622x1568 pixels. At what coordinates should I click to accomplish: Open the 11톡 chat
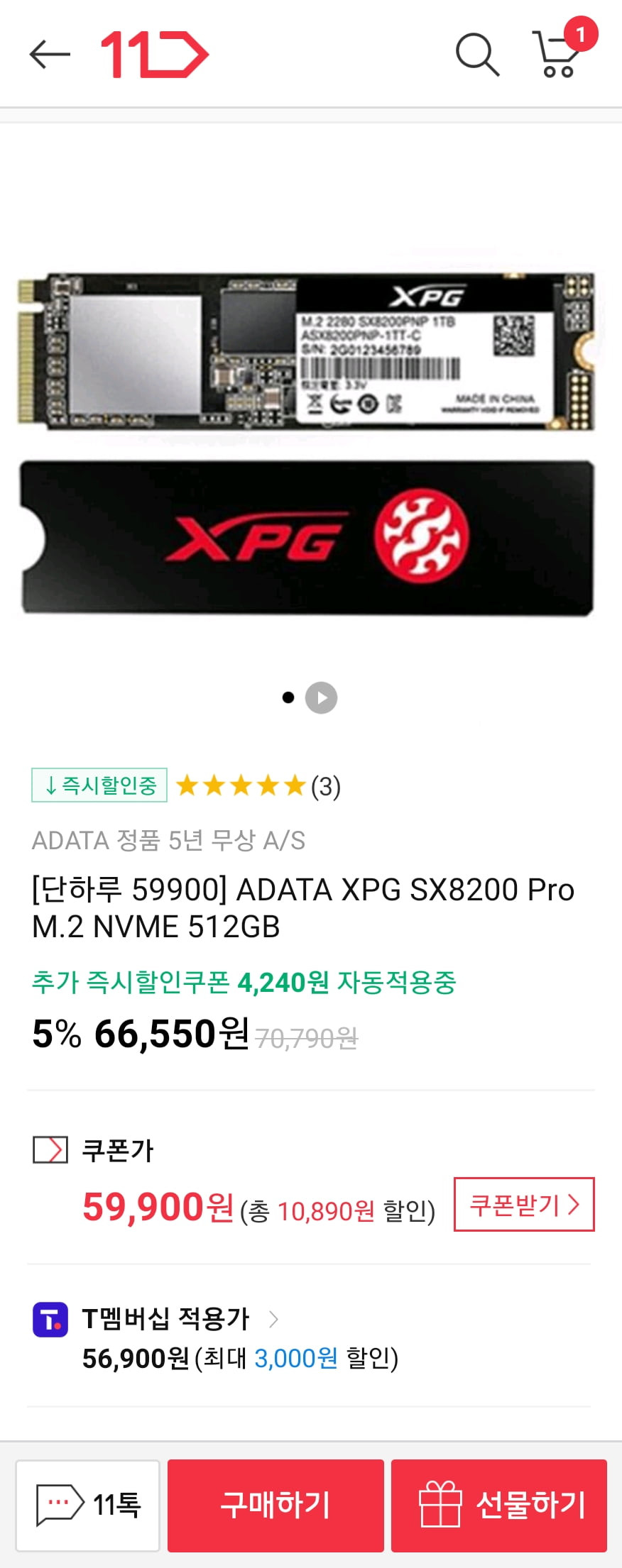click(88, 1505)
